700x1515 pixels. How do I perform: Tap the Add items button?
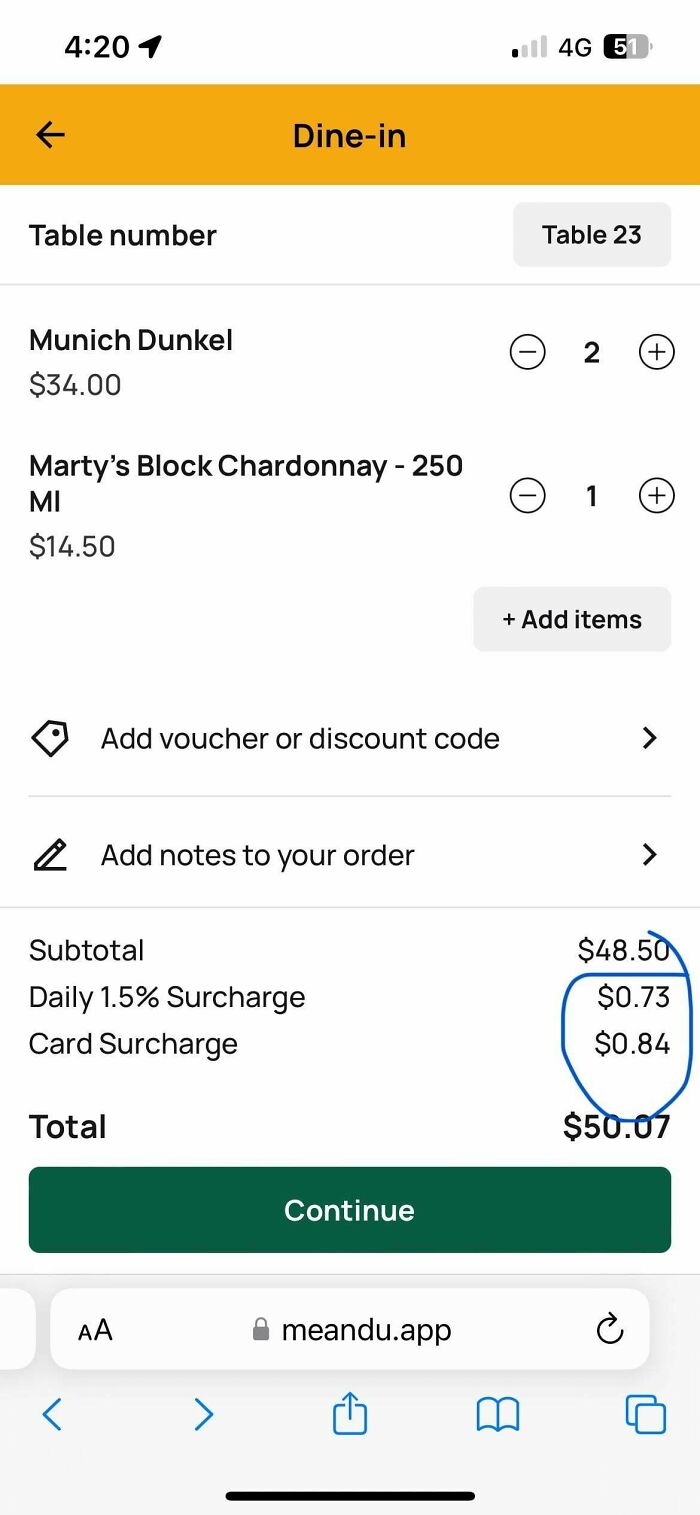[572, 619]
